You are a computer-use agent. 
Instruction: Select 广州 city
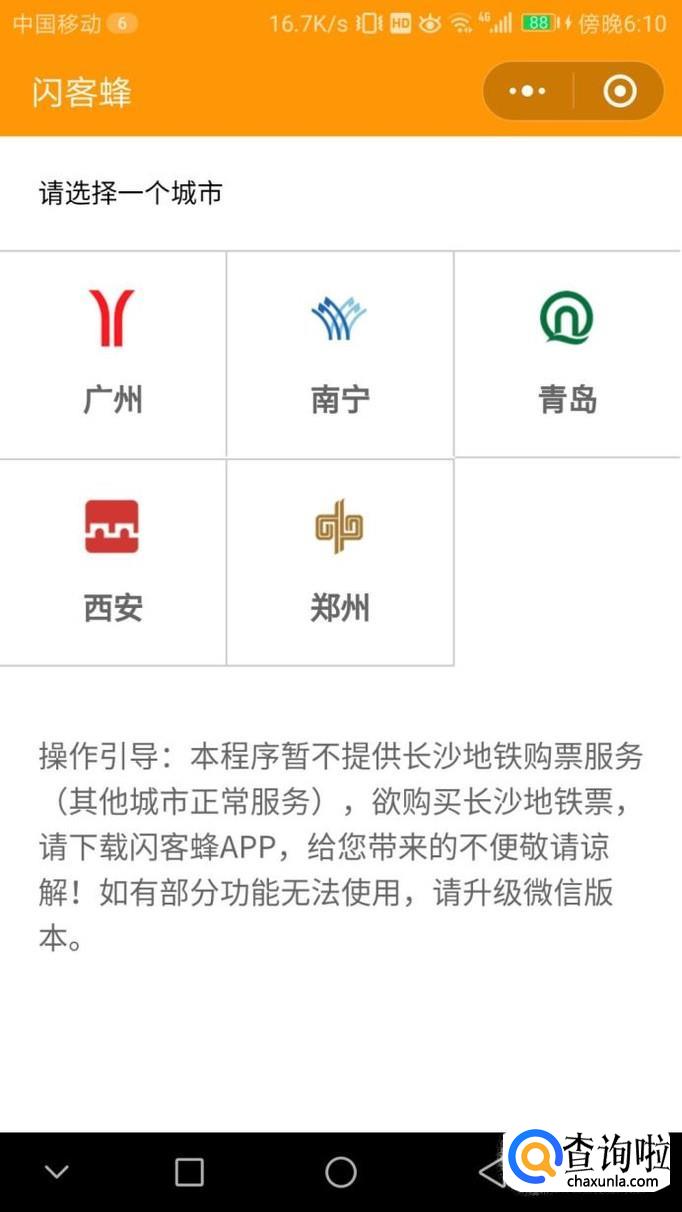pos(113,354)
